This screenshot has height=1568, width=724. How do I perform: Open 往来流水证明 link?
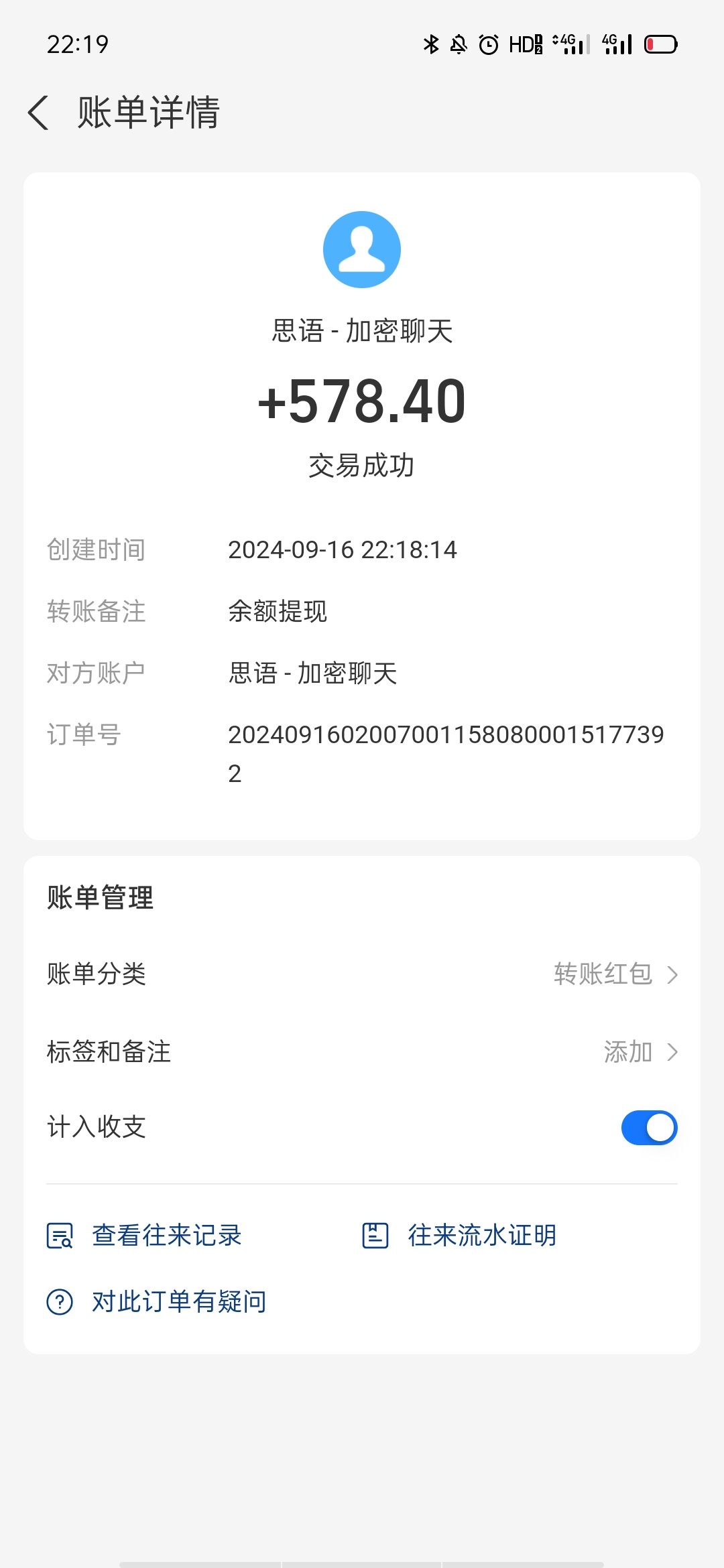tap(459, 1236)
